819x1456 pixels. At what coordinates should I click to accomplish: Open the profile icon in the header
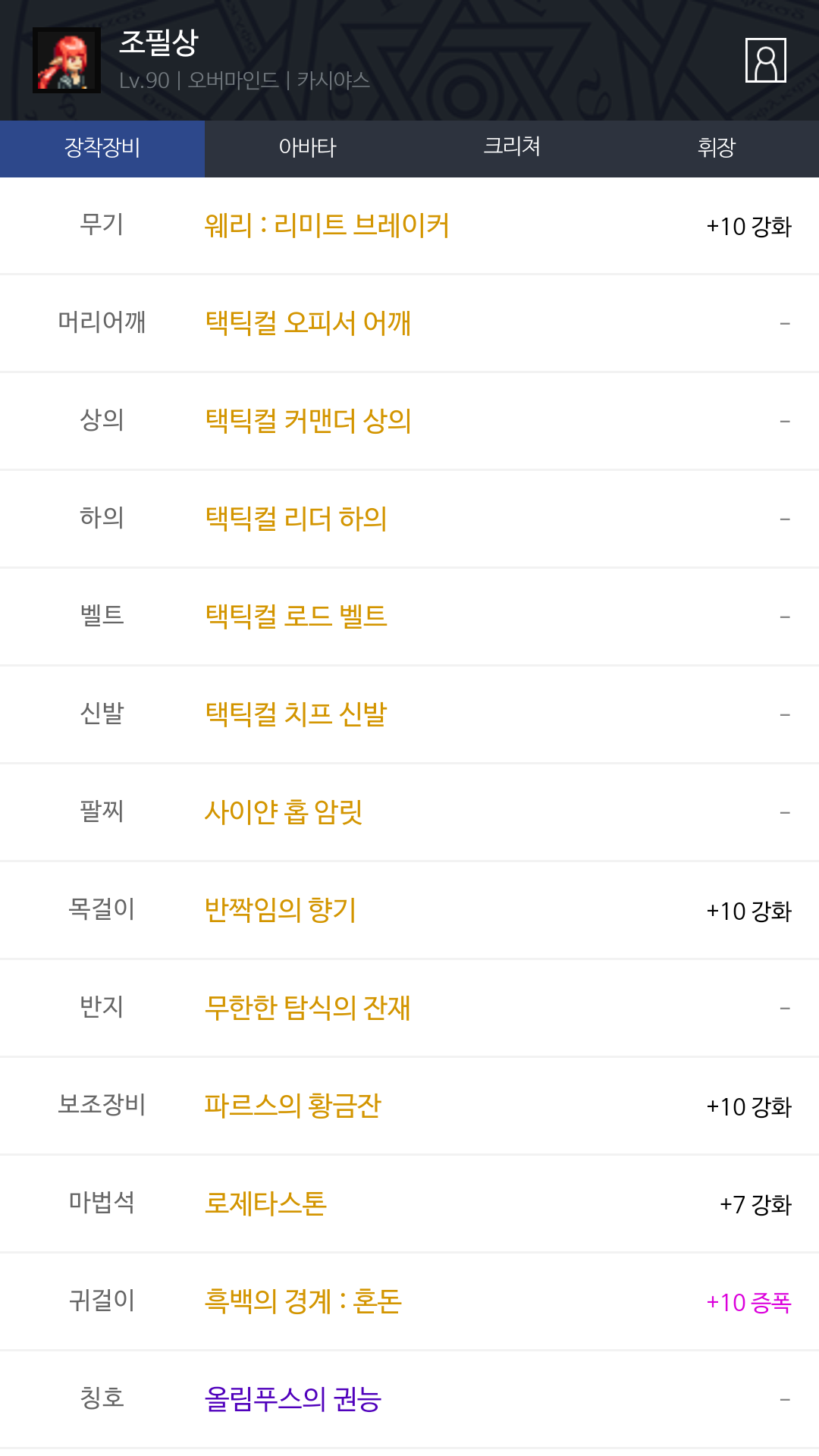click(x=765, y=60)
